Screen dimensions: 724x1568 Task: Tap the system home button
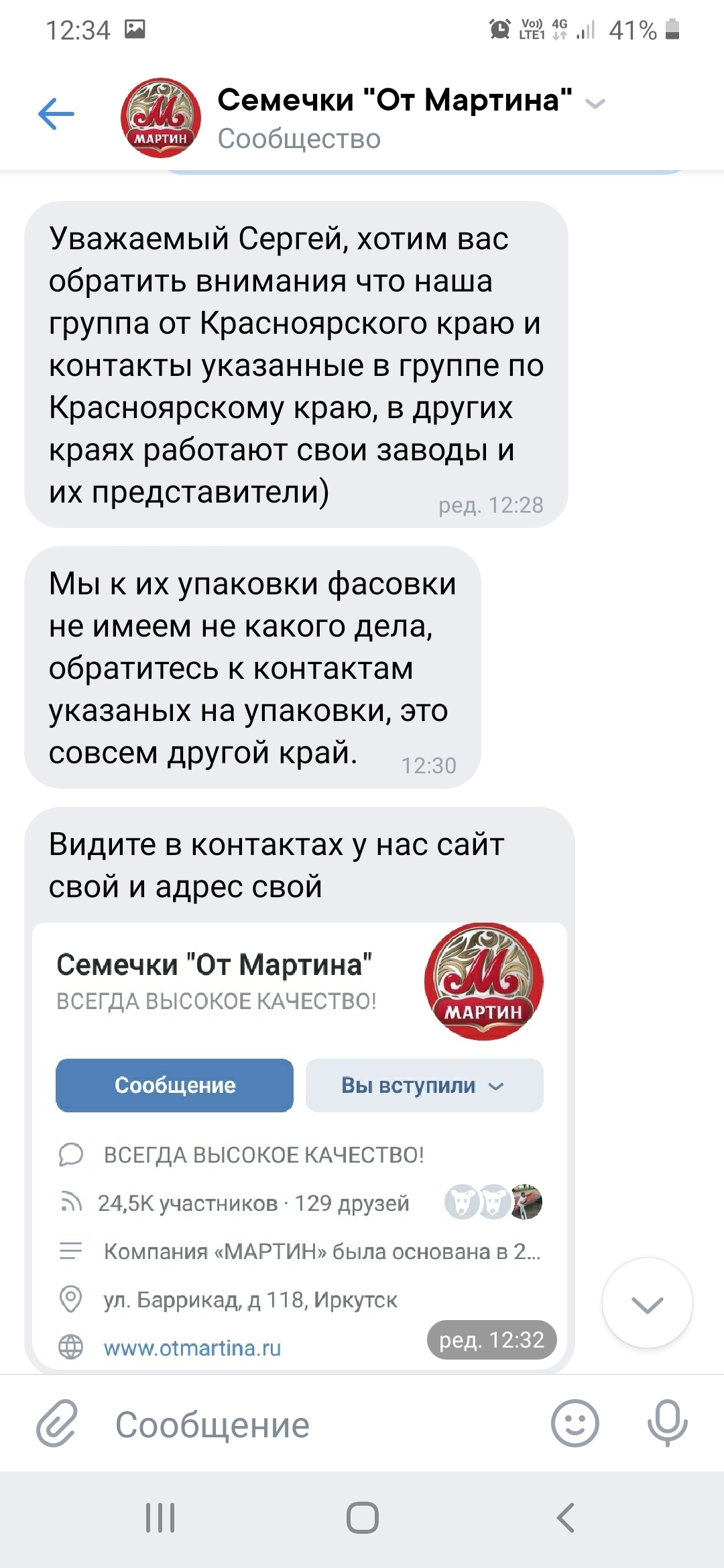(x=363, y=1518)
